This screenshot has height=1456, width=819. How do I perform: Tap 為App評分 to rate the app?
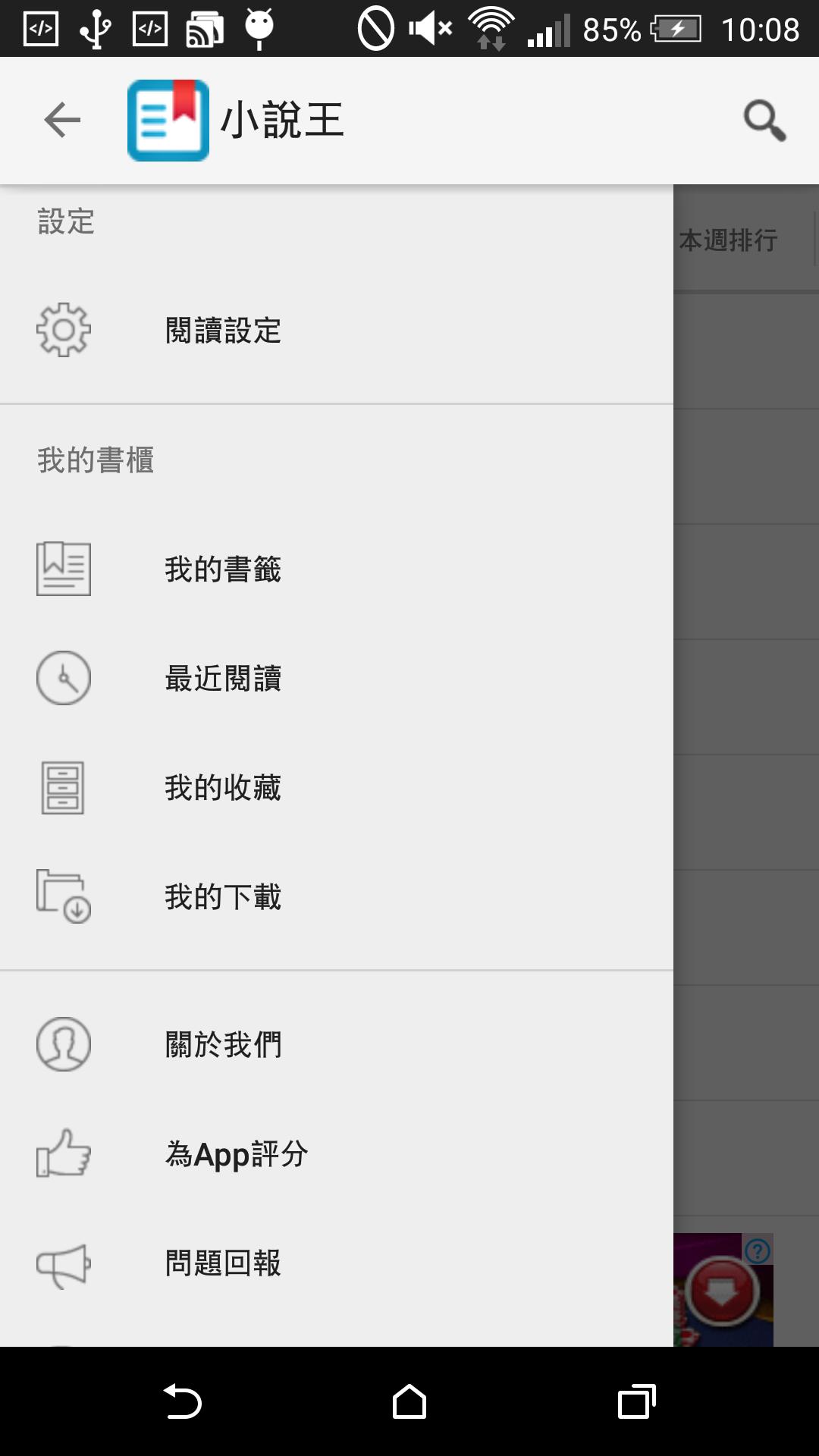pyautogui.click(x=237, y=1154)
